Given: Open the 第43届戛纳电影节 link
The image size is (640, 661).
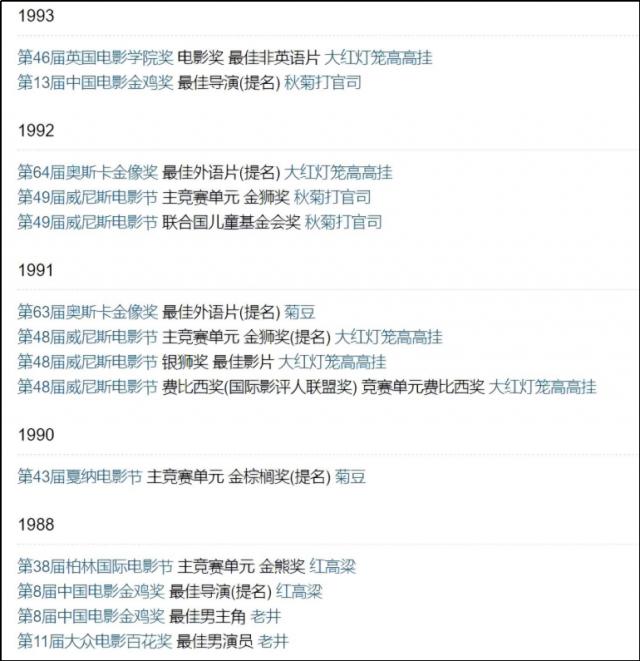Looking at the screenshot, I should point(80,477).
